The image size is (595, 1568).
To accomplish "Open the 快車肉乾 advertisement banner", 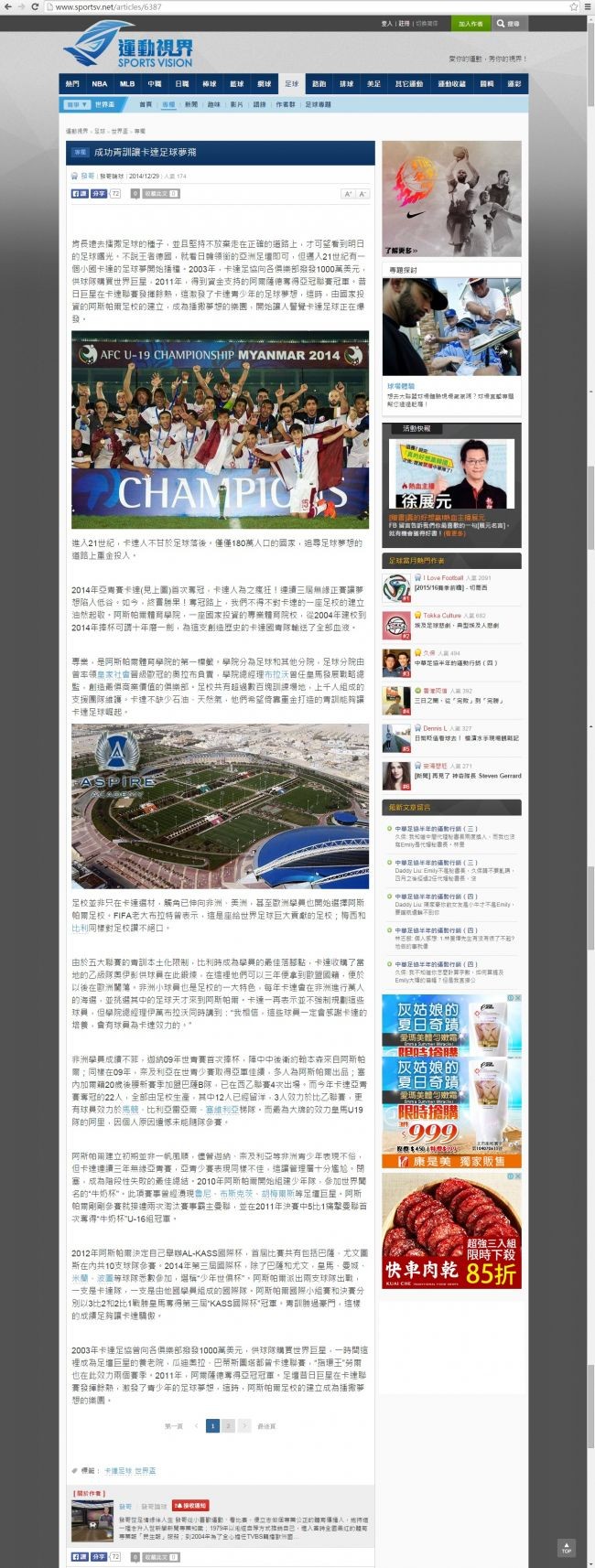I will (450, 1230).
